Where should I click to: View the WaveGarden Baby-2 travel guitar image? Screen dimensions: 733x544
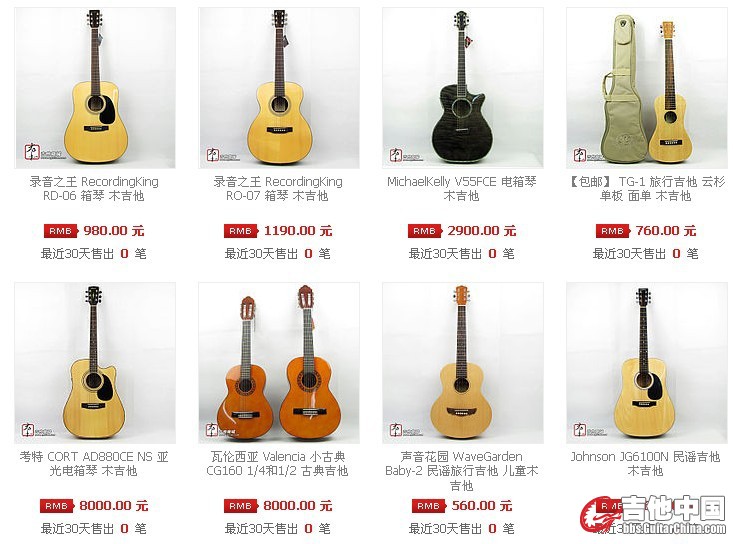click(x=462, y=362)
